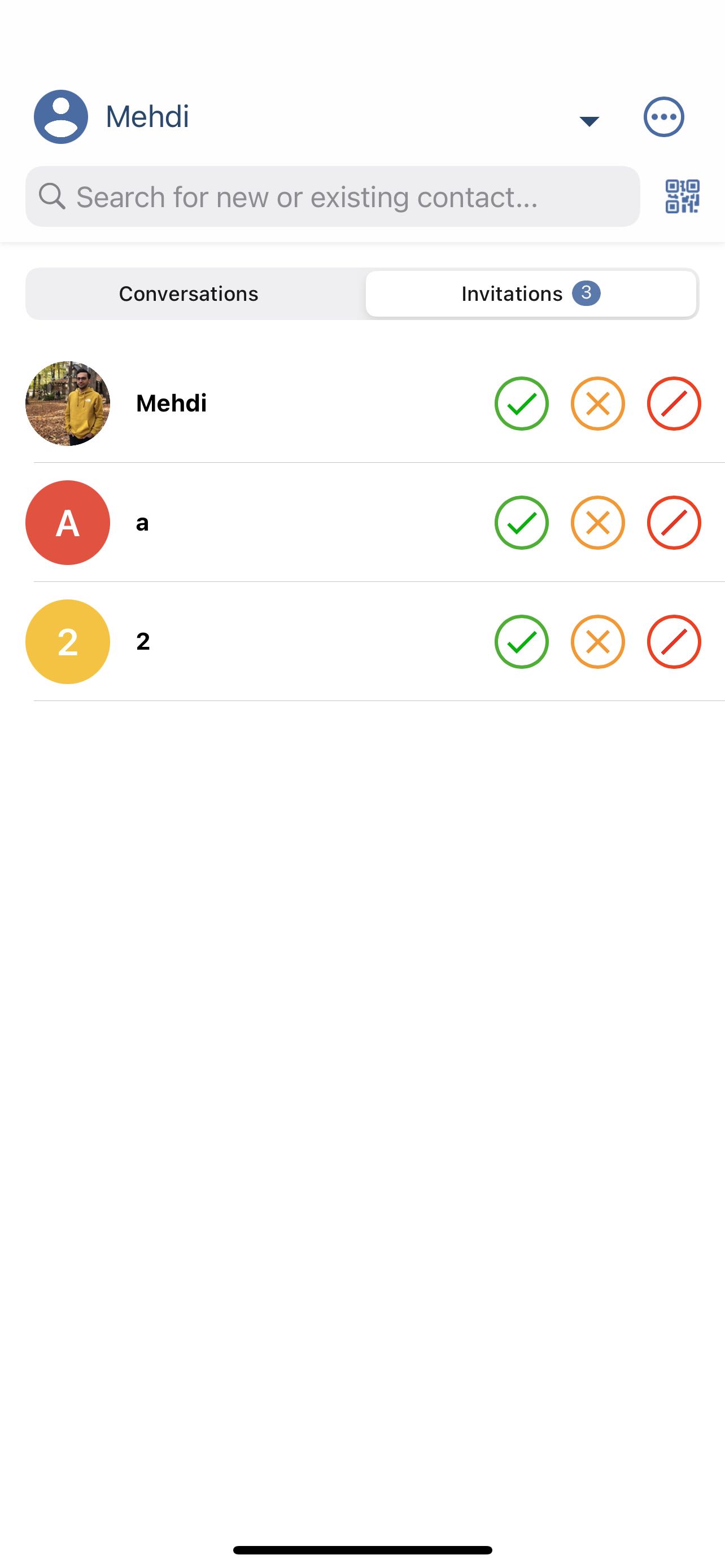Open the more options ellipsis menu
725x1568 pixels.
[x=663, y=117]
